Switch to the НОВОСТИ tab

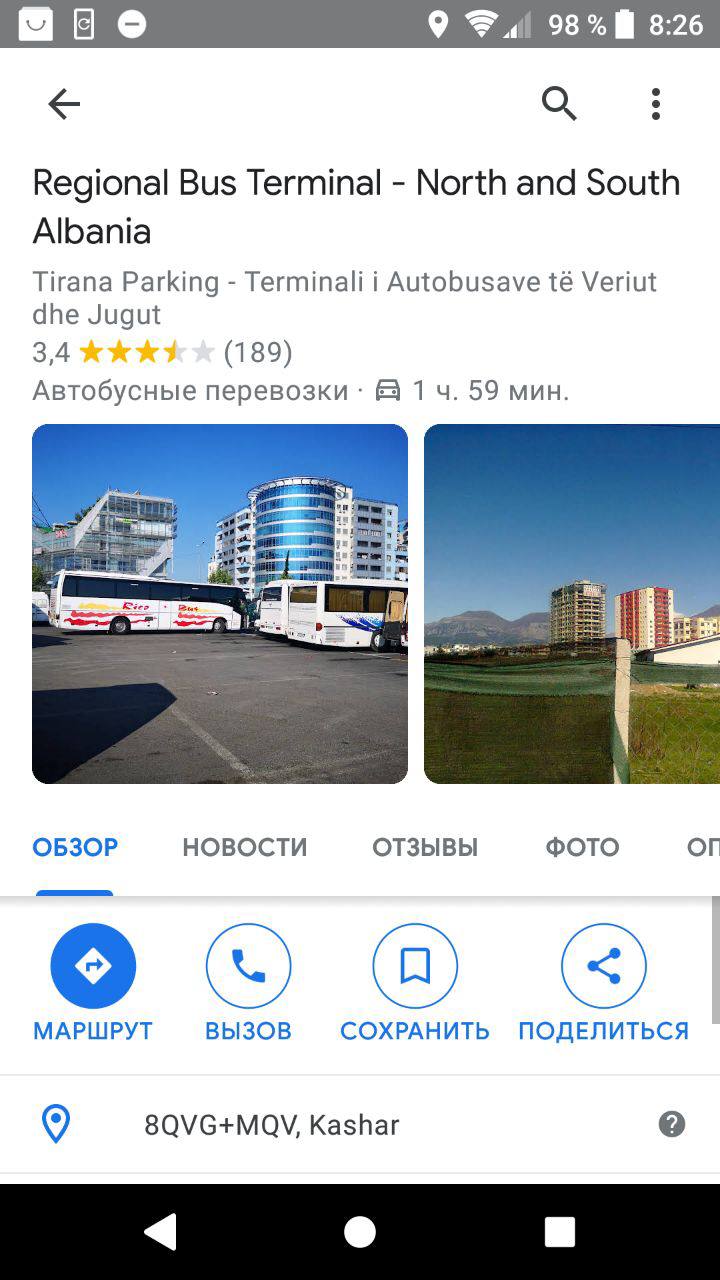[x=244, y=848]
